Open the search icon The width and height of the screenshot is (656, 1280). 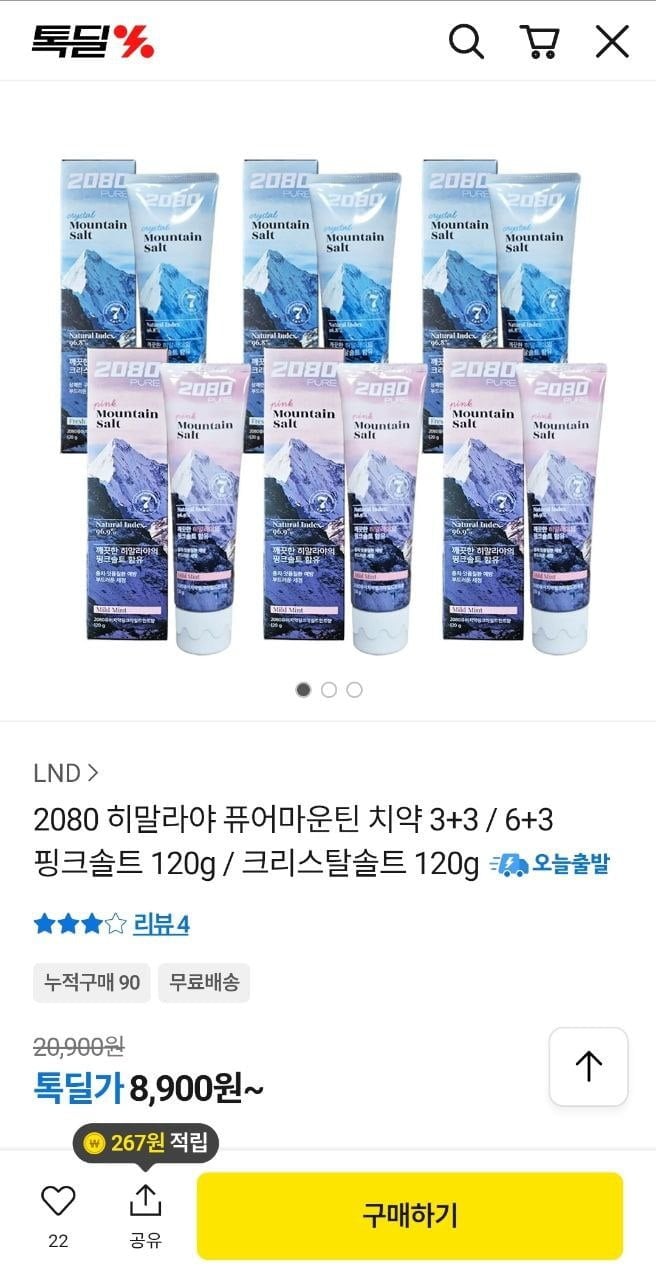(x=466, y=42)
